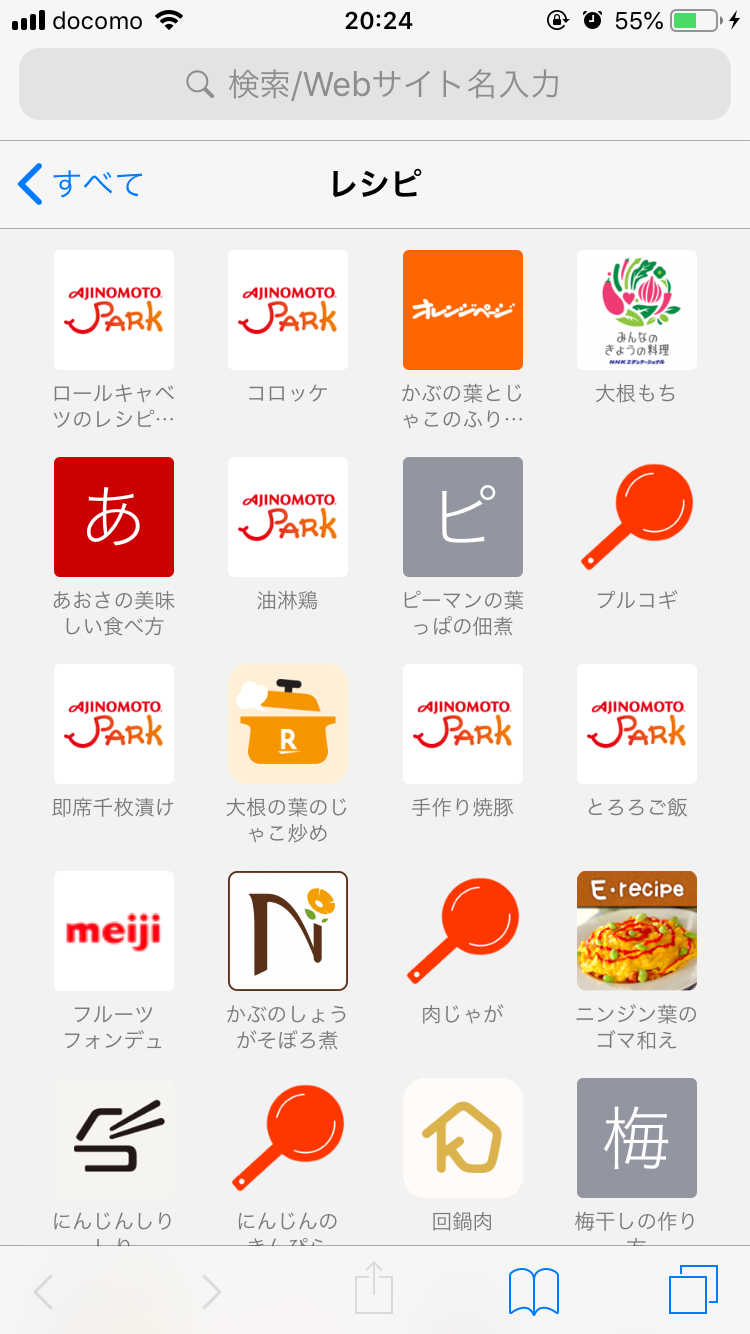Image resolution: width=750 pixels, height=1334 pixels.
Task: Tap the search or website name field
Action: coord(375,84)
